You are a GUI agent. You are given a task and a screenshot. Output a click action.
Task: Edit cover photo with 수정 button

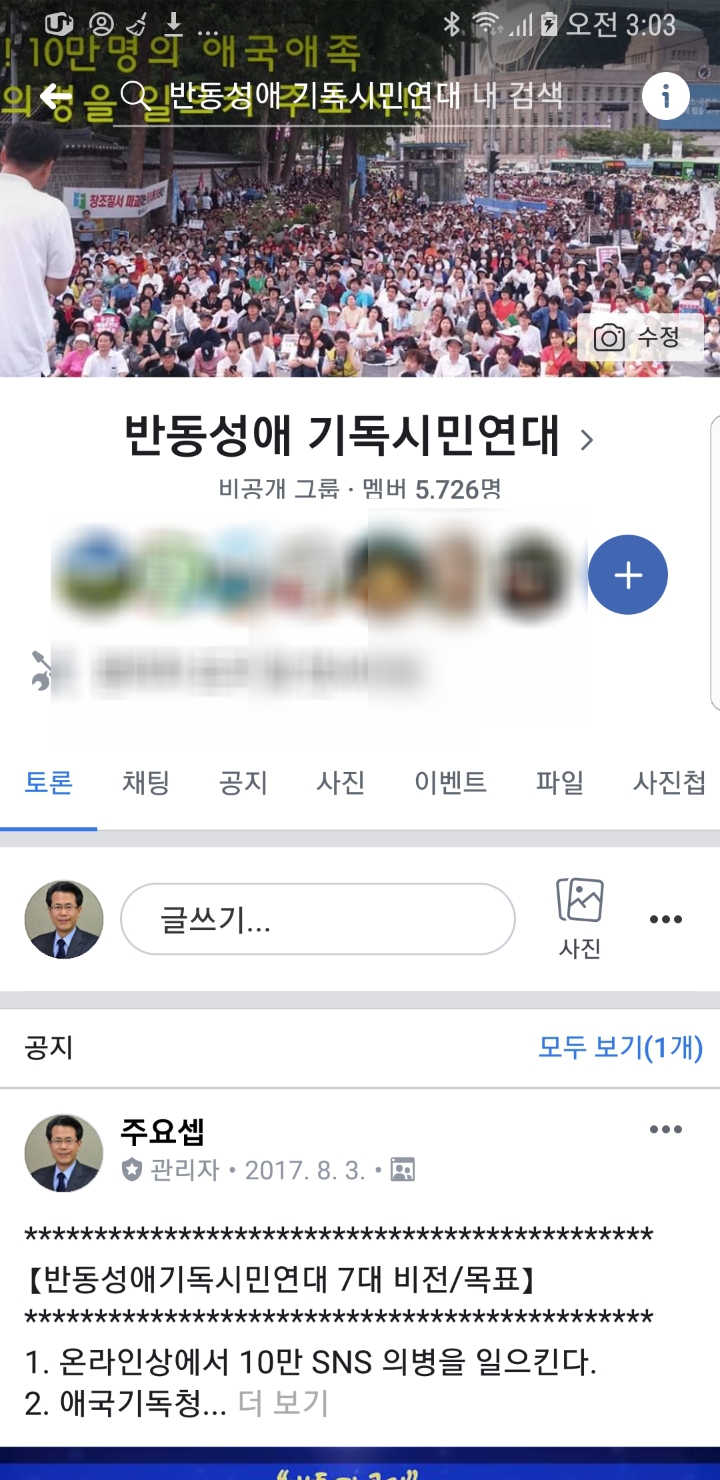point(640,338)
